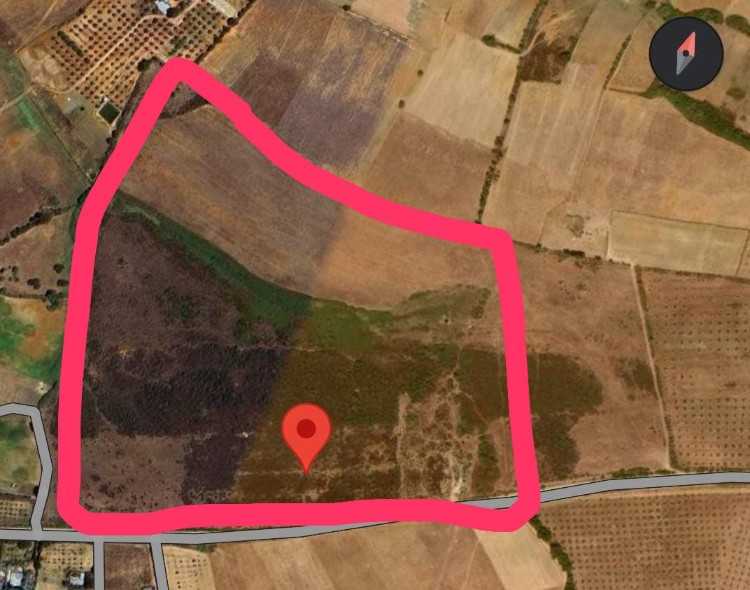750x590 pixels.
Task: Tap the compass to reset map orientation
Action: [x=686, y=54]
